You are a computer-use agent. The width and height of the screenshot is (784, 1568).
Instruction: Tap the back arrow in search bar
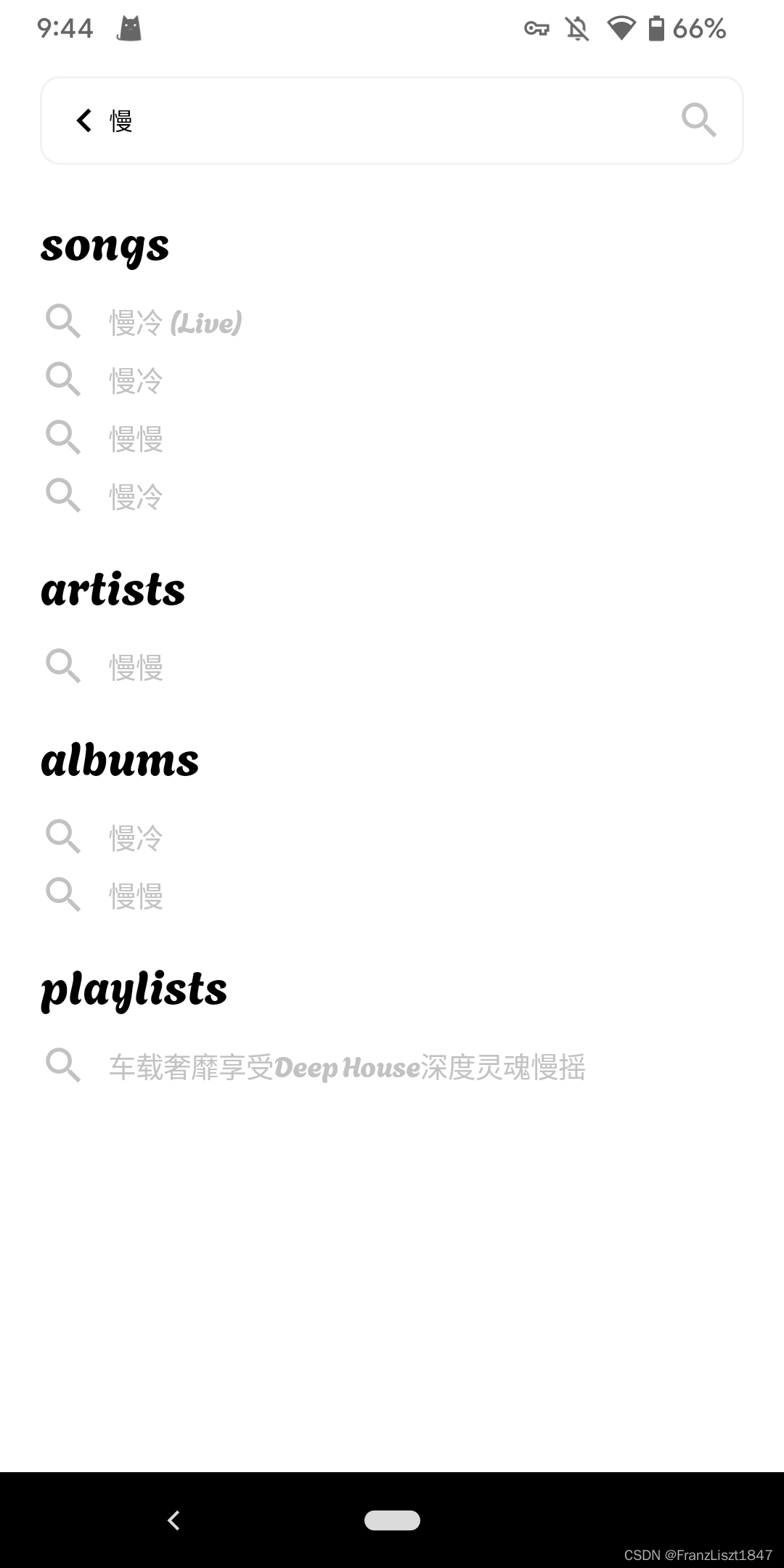pos(84,121)
